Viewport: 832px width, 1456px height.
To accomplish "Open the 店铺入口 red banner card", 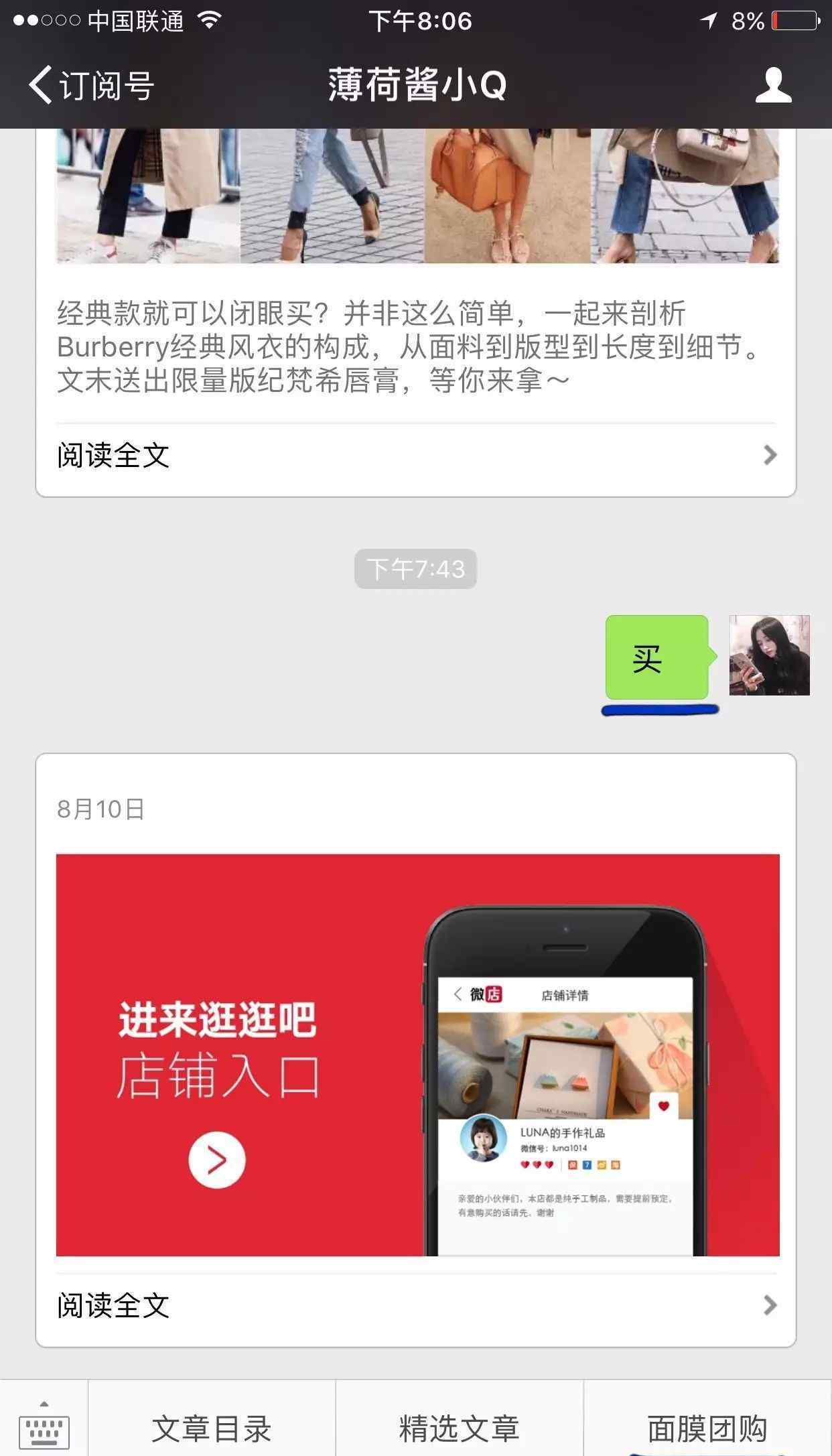I will 417,1054.
